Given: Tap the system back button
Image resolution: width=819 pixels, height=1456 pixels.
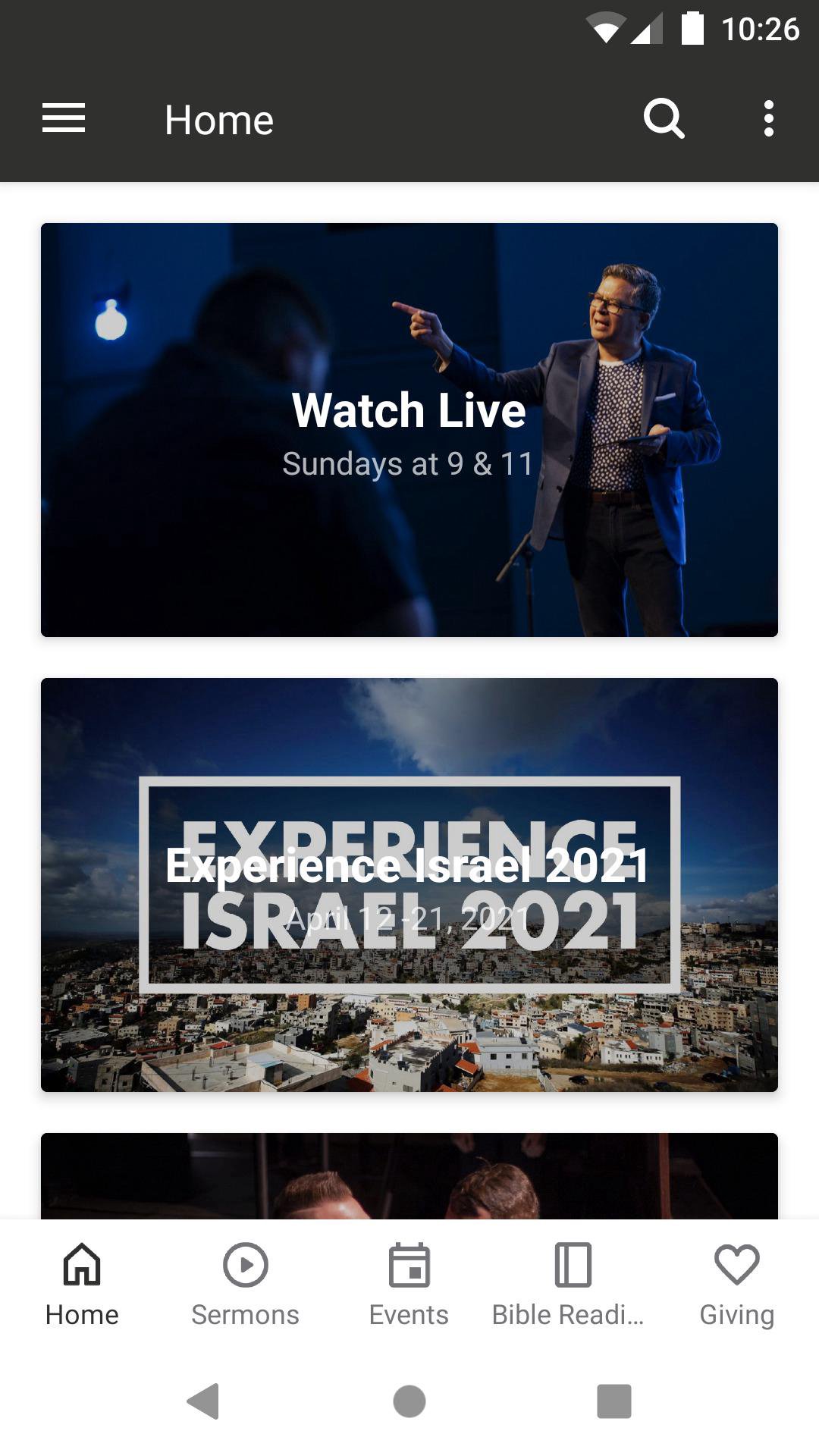Looking at the screenshot, I should pos(203,1401).
